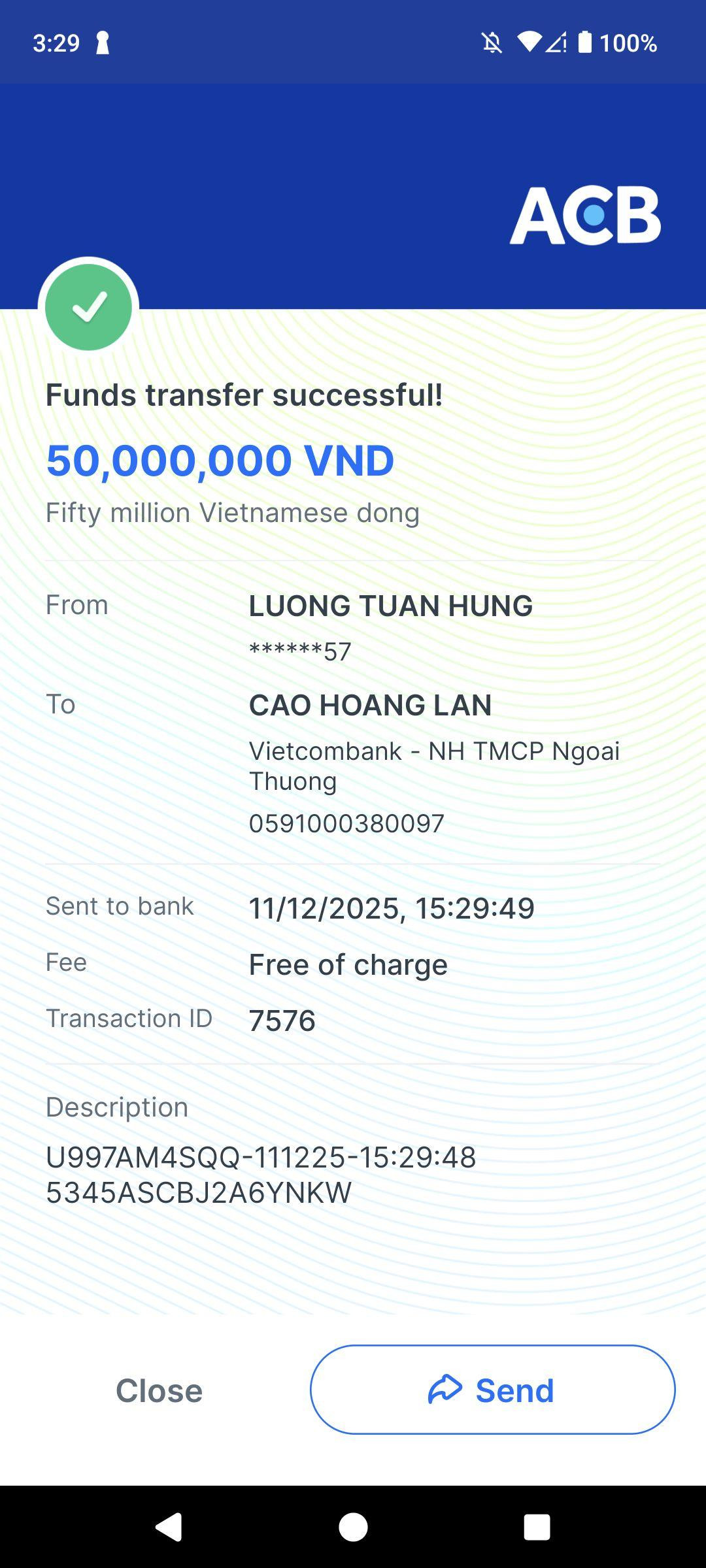Viewport: 706px width, 1568px height.
Task: Go back using the system back button
Action: click(169, 1527)
